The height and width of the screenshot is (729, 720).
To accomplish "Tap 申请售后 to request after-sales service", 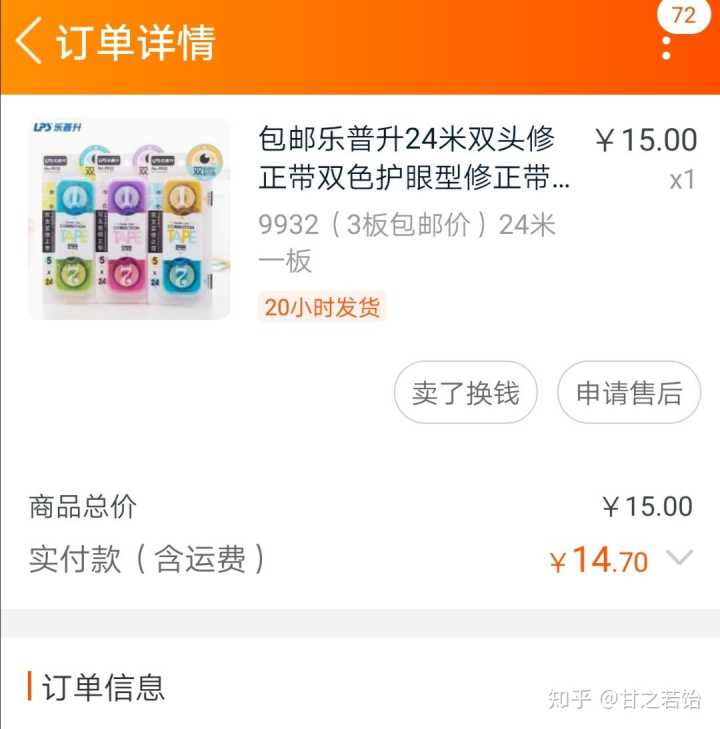I will point(629,393).
